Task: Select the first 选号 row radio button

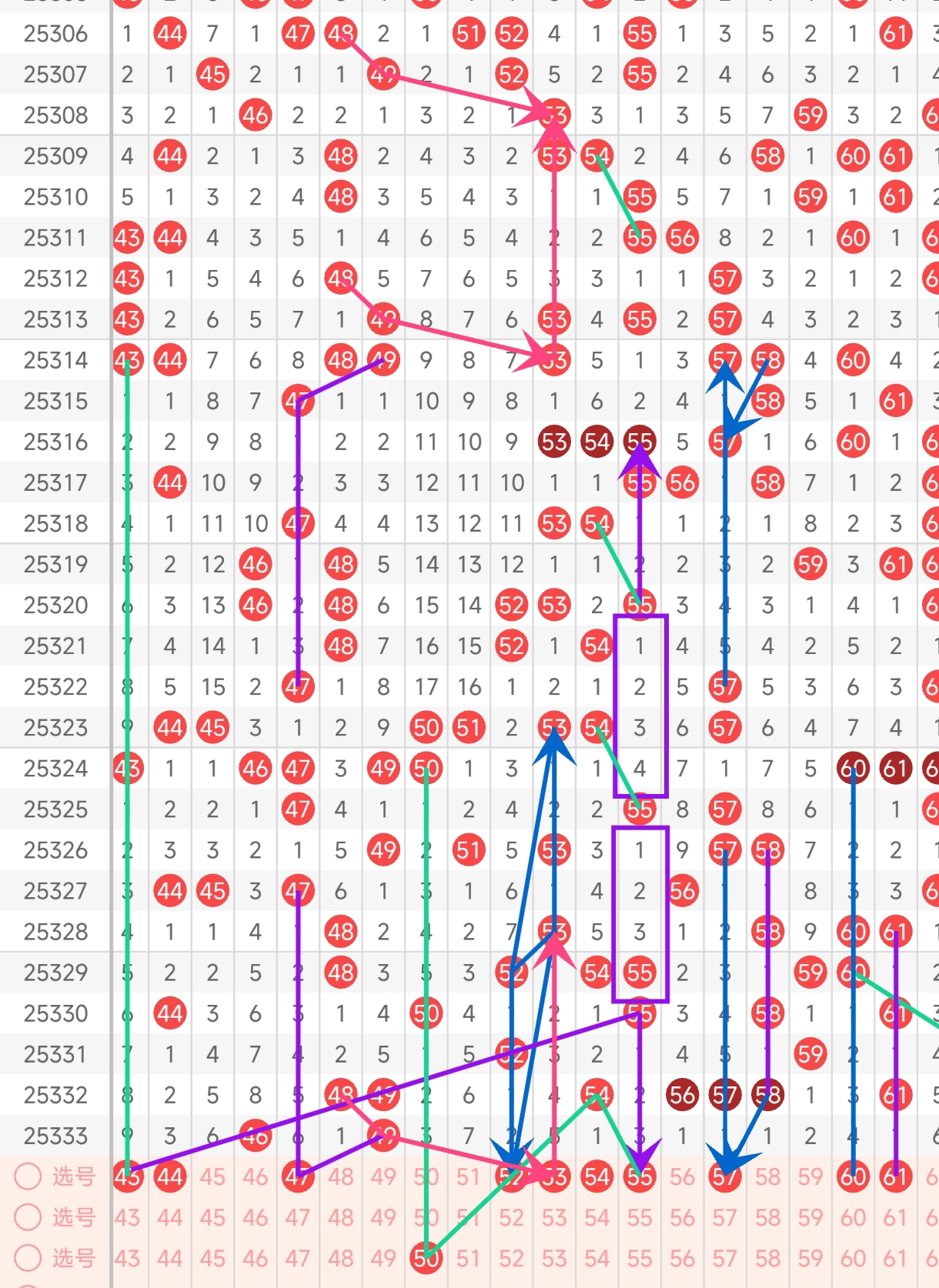Action: (28, 1176)
